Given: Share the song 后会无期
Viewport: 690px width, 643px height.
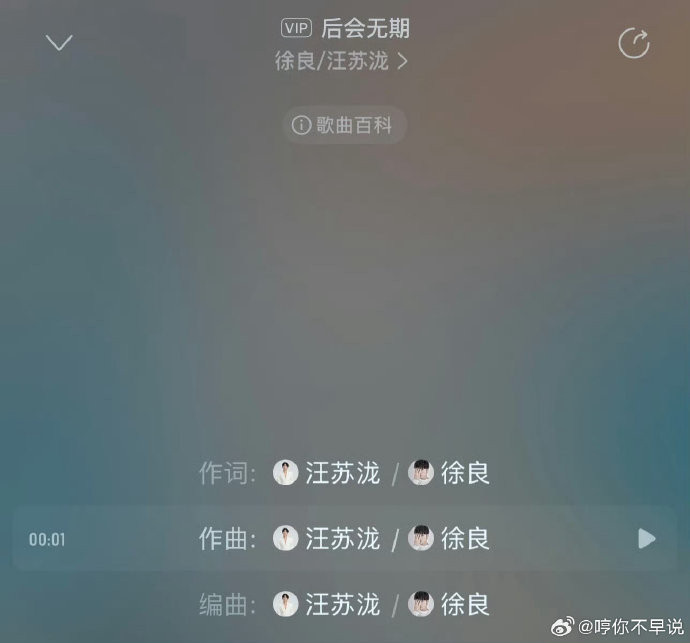Looking at the screenshot, I should point(634,44).
